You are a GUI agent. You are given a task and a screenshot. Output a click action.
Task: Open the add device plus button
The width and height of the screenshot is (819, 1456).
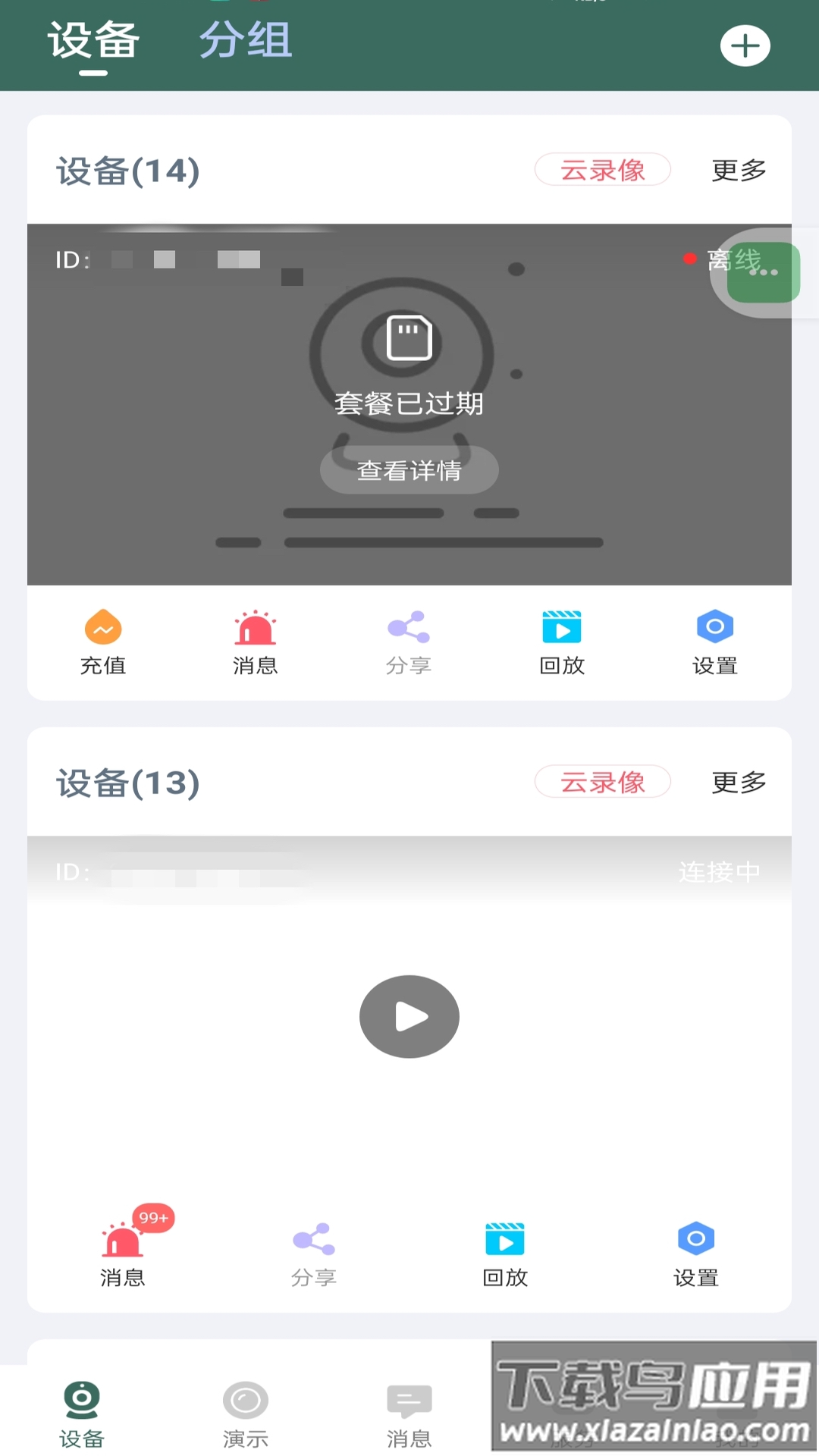745,45
